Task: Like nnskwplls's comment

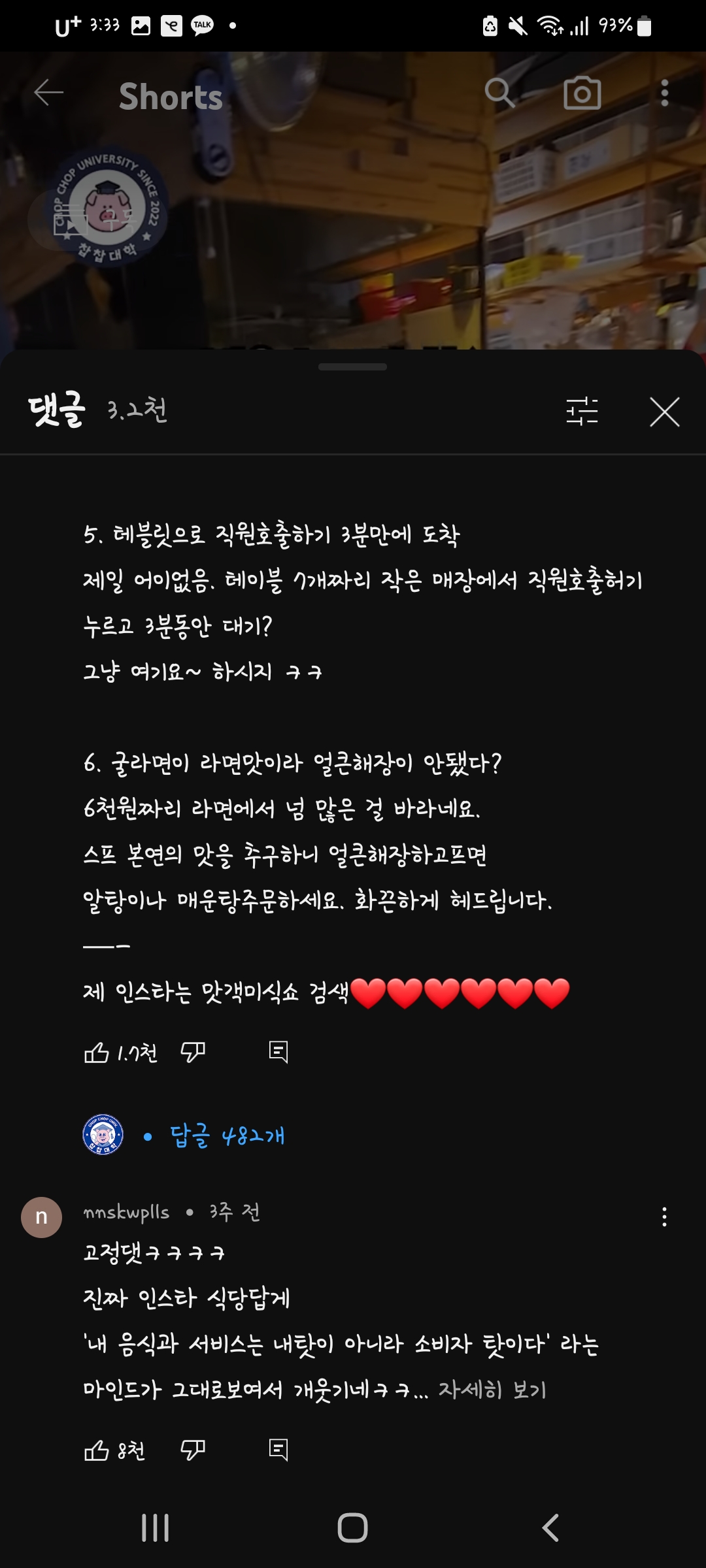Action: pyautogui.click(x=97, y=1450)
